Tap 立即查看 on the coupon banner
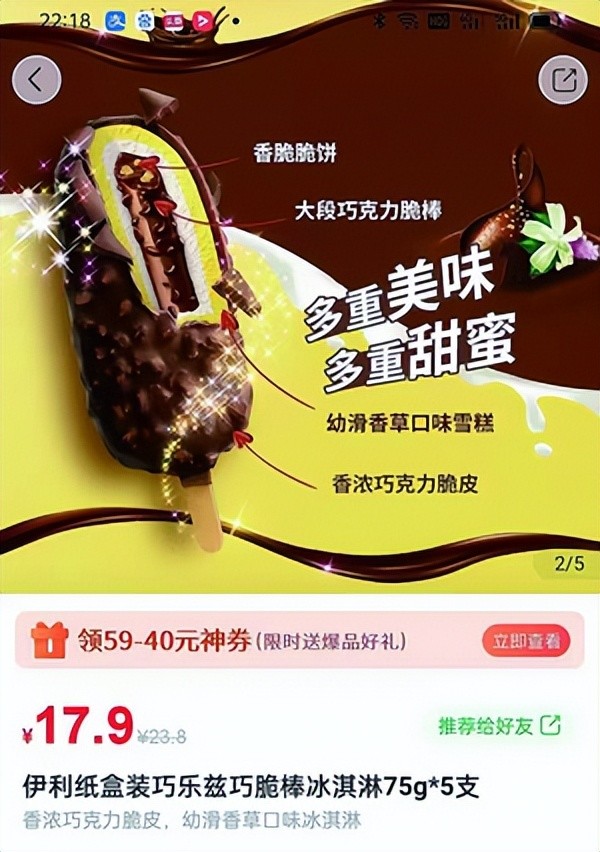The height and width of the screenshot is (852, 600). (527, 641)
